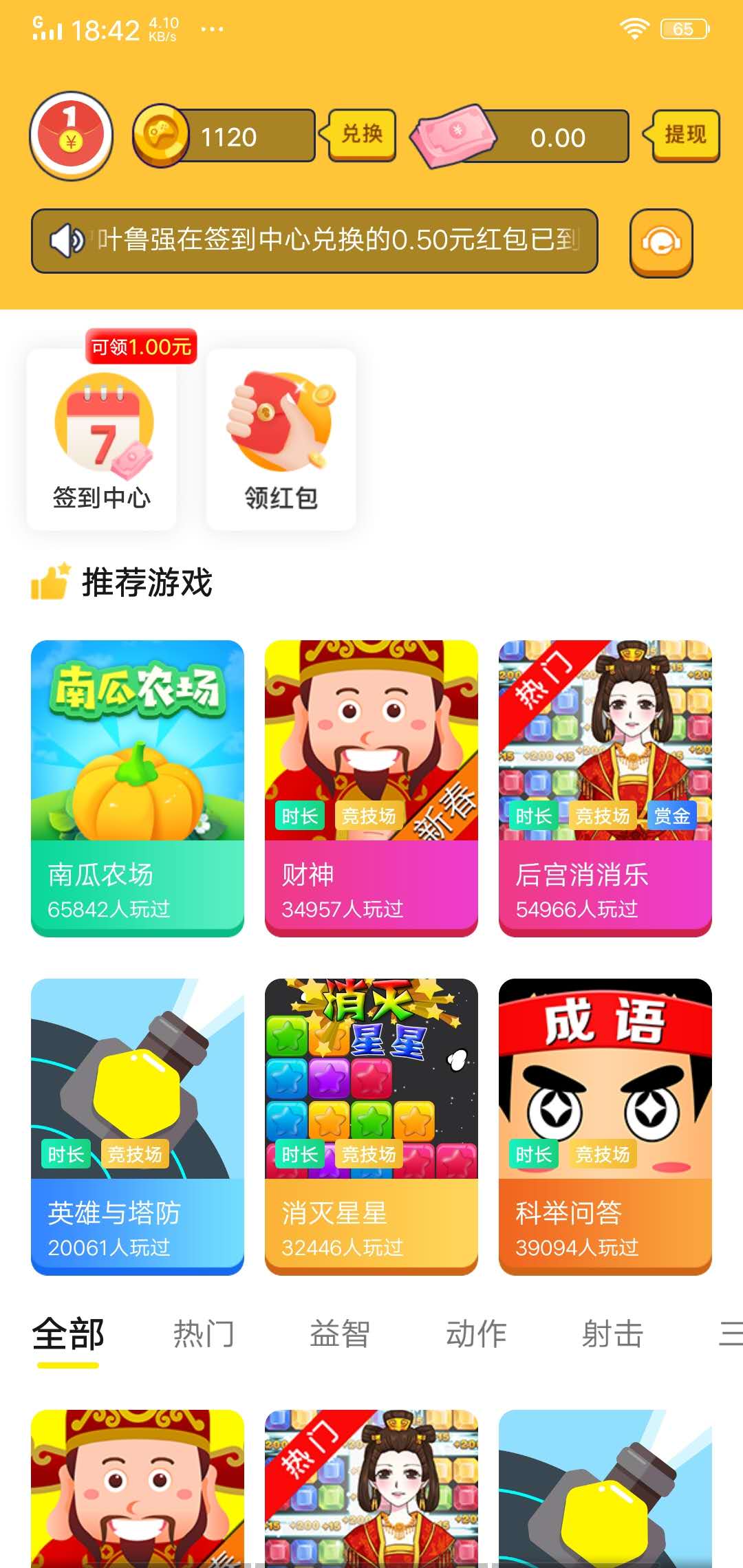This screenshot has height=1568, width=743.
Task: Click the 可领1.00元 red badge
Action: pos(140,347)
